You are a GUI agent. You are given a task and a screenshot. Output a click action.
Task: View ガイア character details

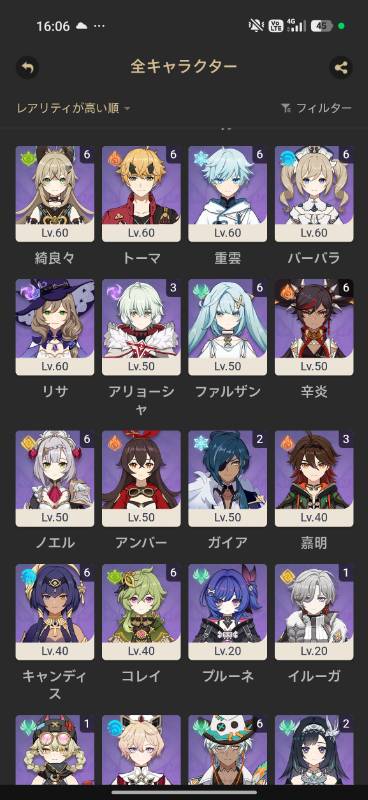click(228, 479)
